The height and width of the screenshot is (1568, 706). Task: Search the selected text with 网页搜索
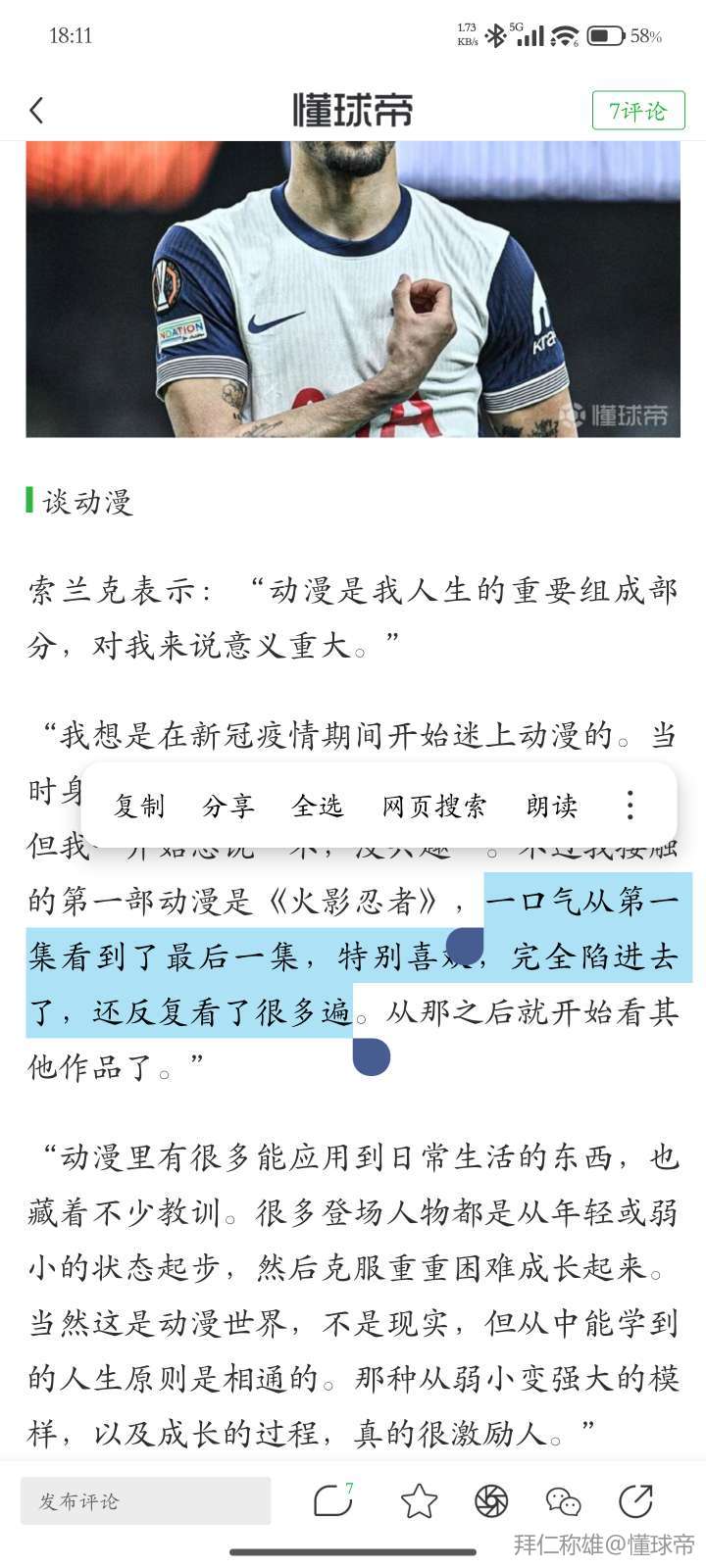(x=434, y=806)
